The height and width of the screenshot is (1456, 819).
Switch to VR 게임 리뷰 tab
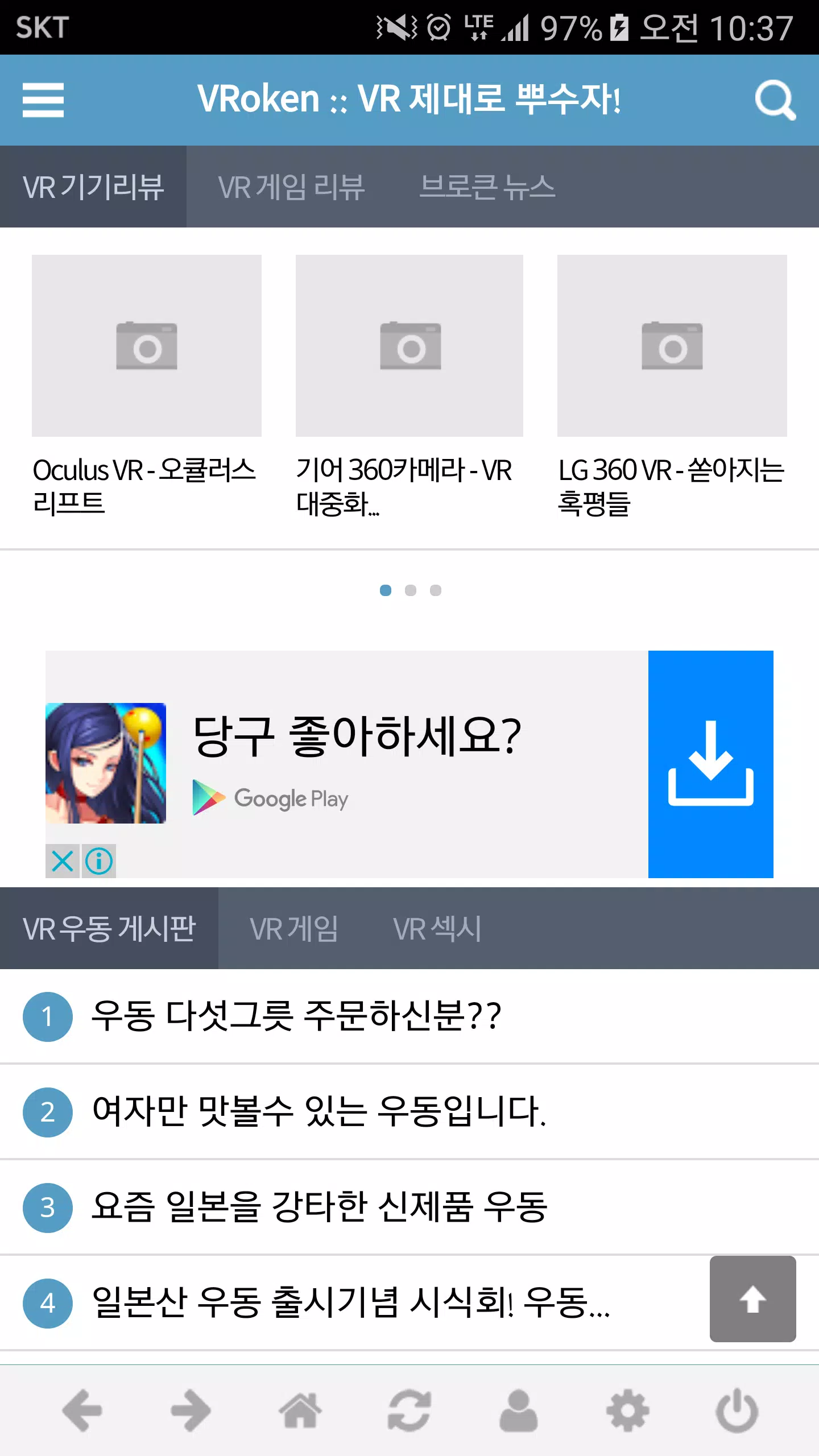point(291,187)
